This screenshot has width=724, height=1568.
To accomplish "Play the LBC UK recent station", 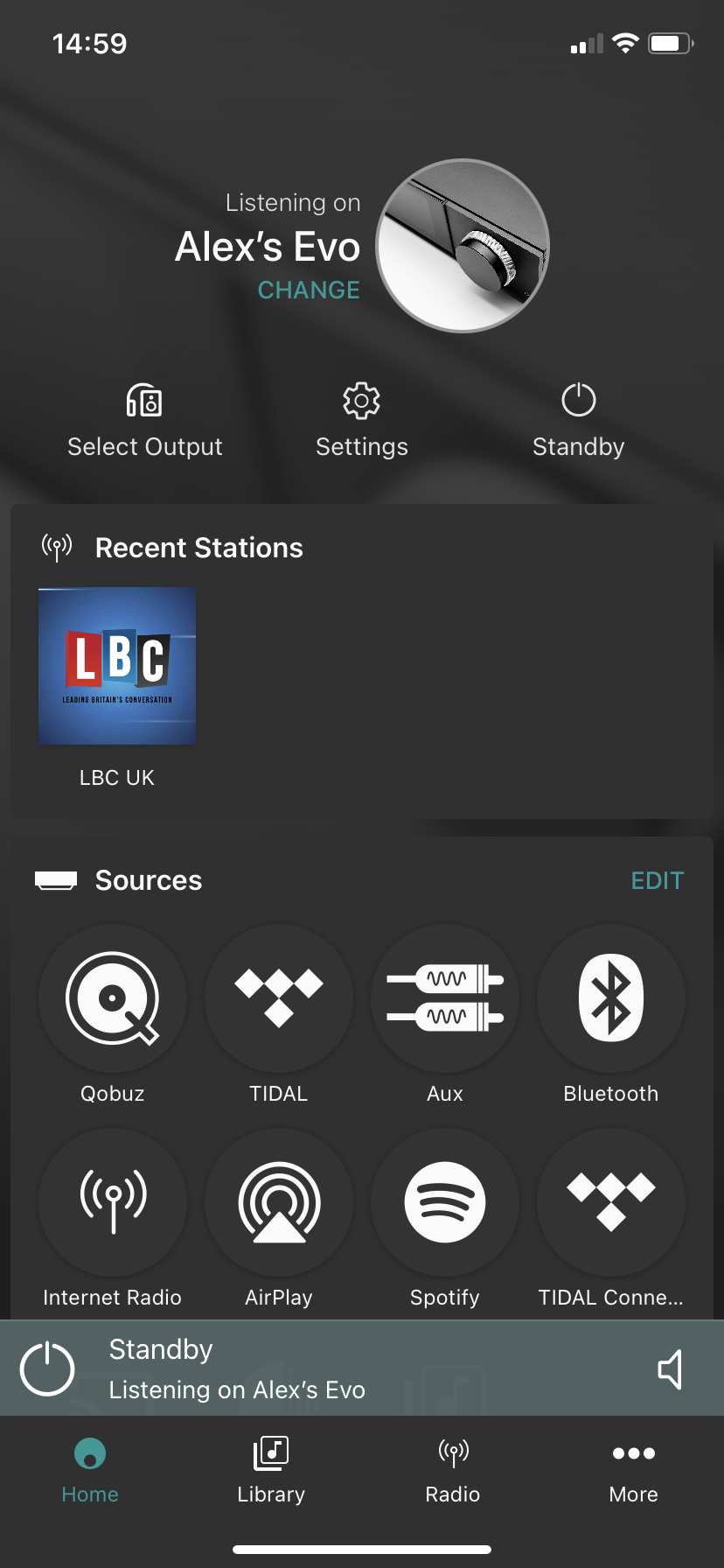I will [117, 667].
